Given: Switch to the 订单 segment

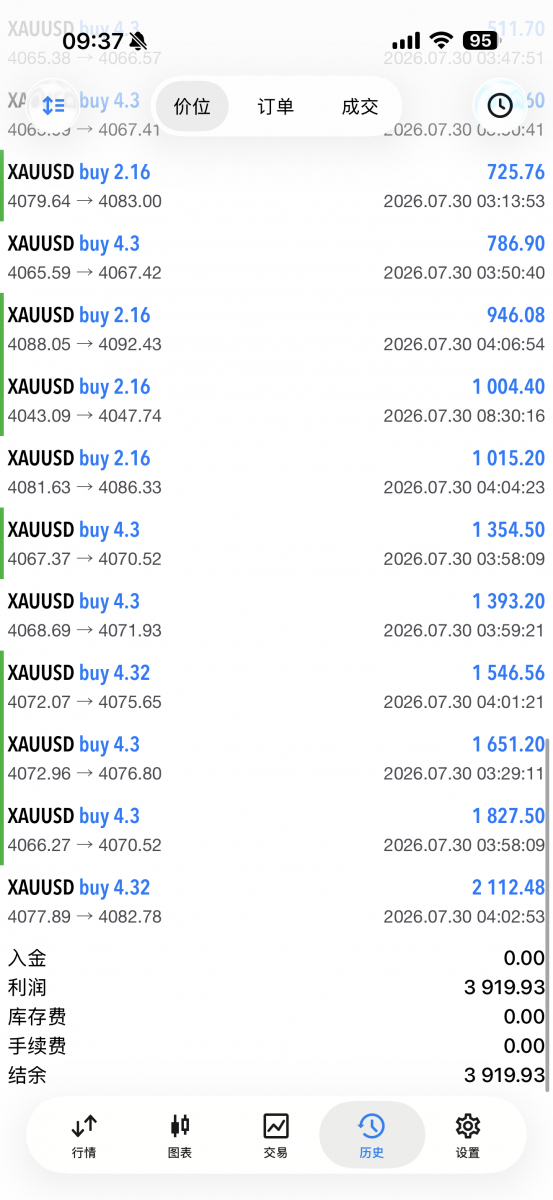Looking at the screenshot, I should click(x=276, y=106).
